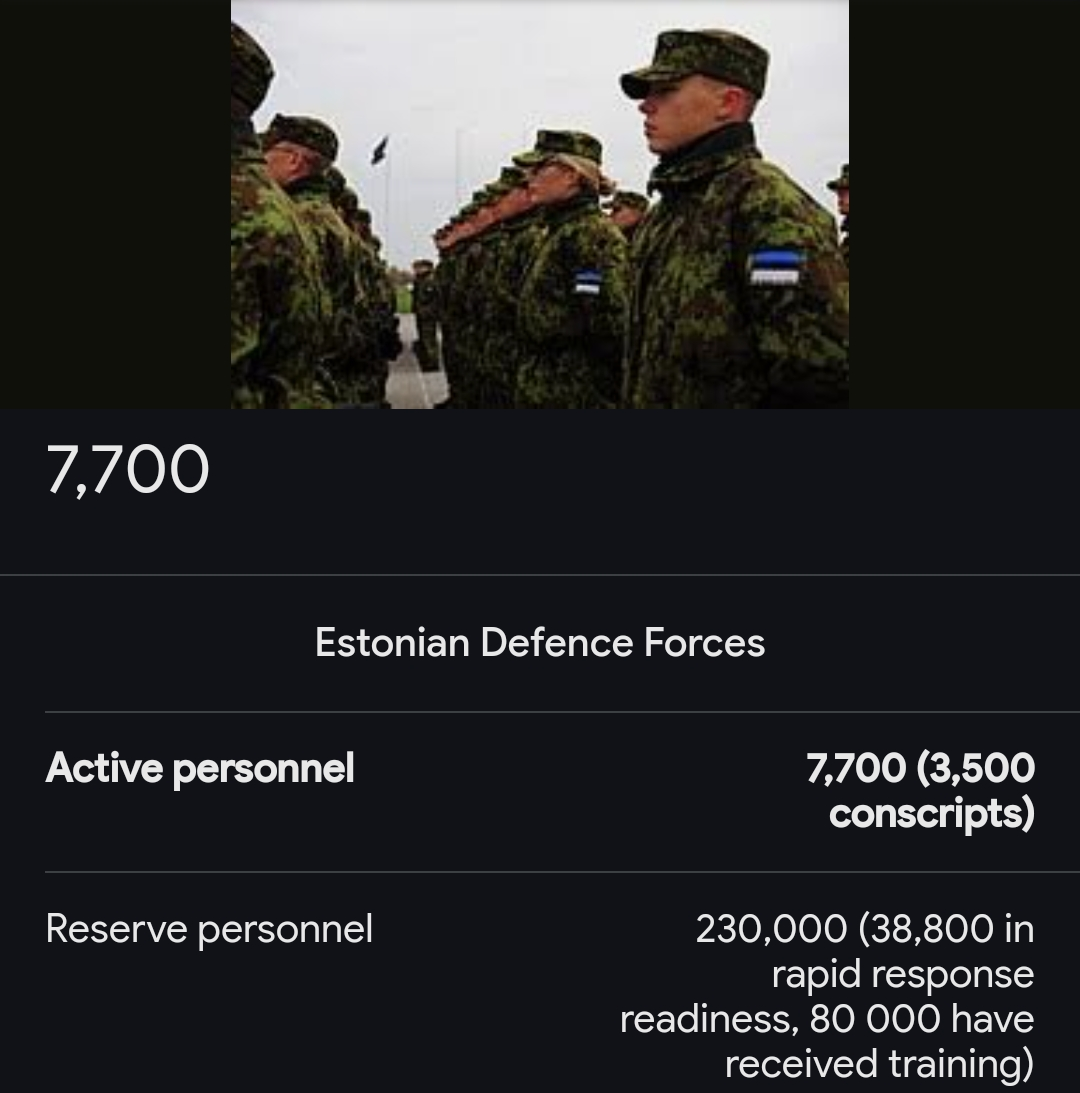The height and width of the screenshot is (1093, 1080).
Task: Open the Estonian soldiers photo
Action: click(540, 204)
